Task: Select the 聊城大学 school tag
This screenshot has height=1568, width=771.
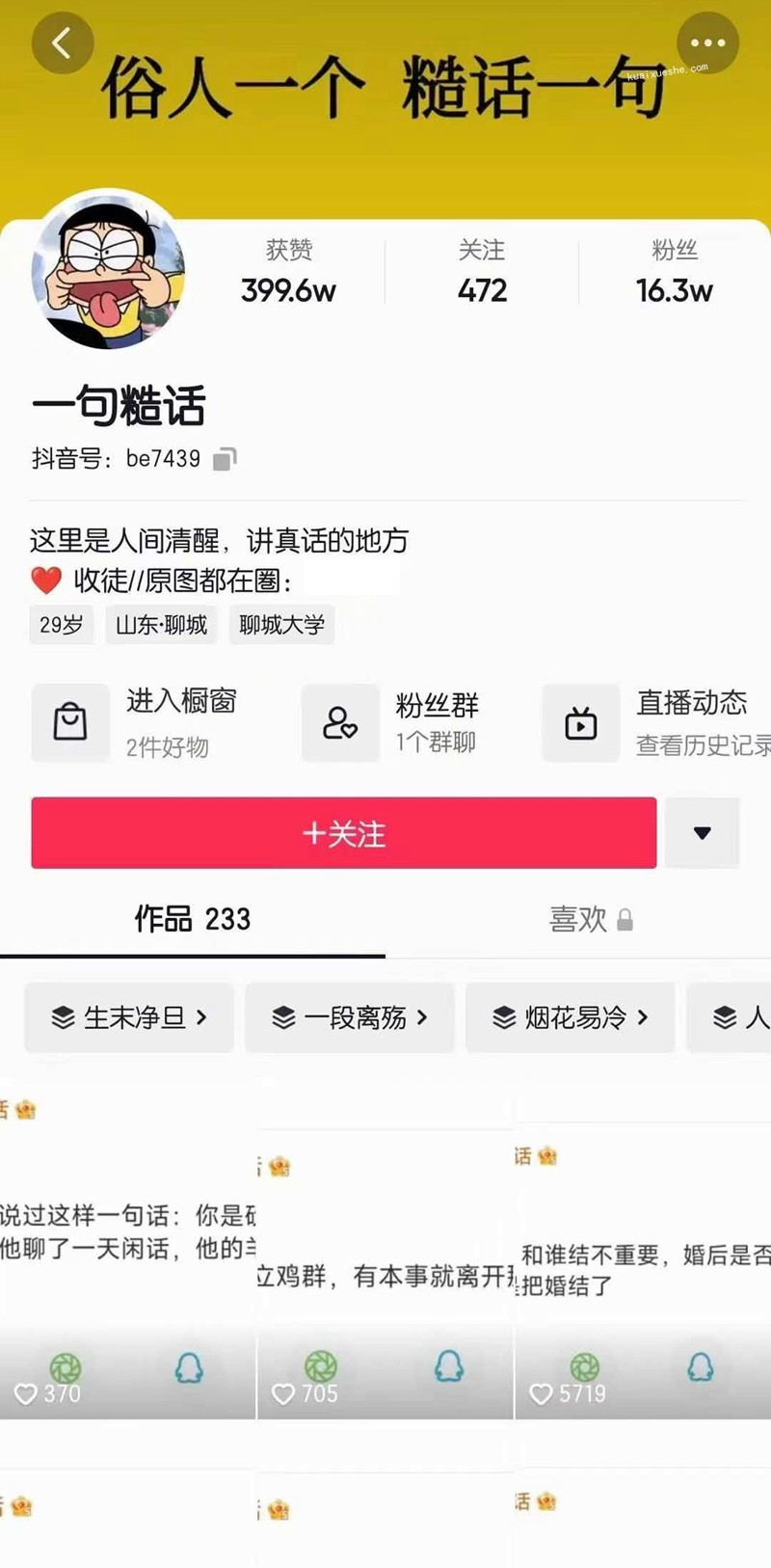Action: pyautogui.click(x=281, y=624)
